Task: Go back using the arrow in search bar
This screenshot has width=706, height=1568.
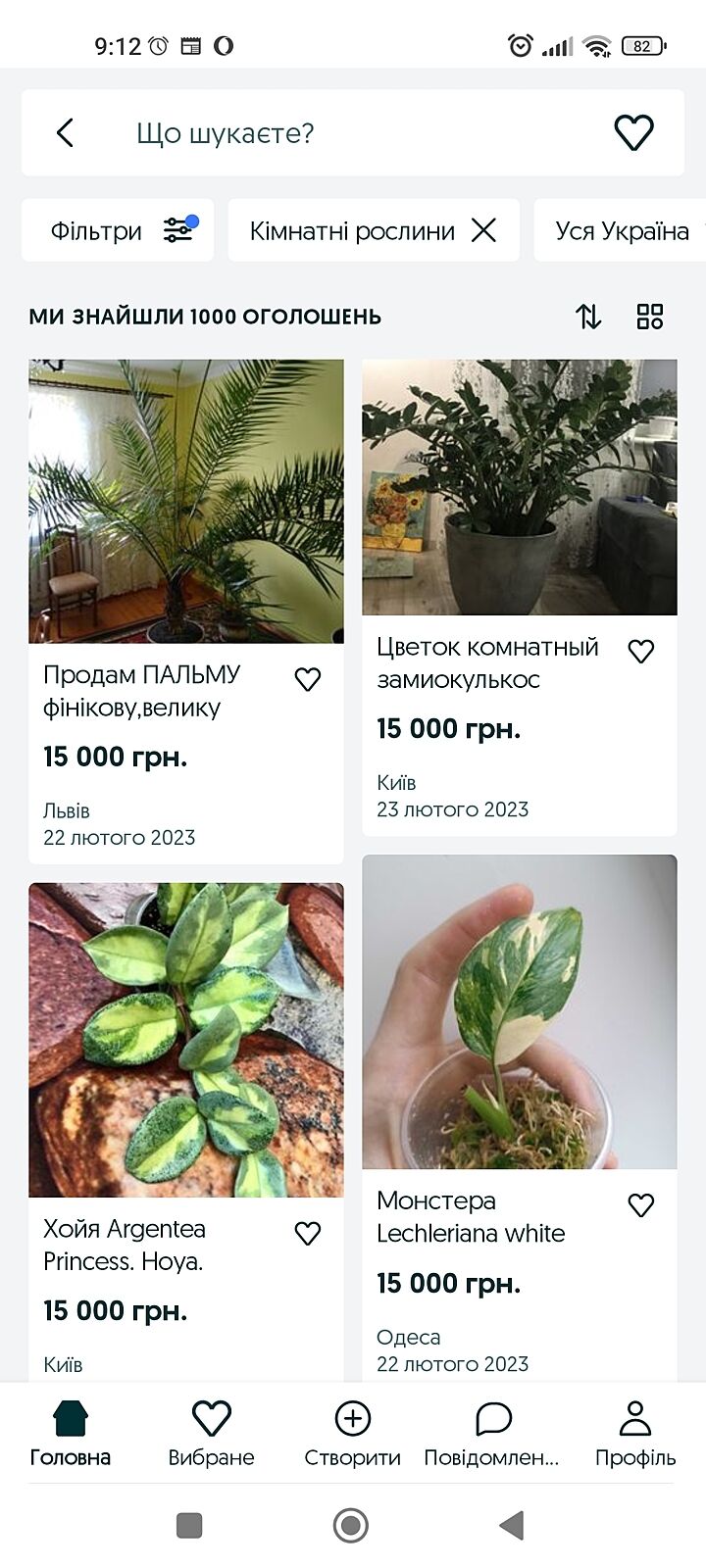Action: (x=65, y=133)
